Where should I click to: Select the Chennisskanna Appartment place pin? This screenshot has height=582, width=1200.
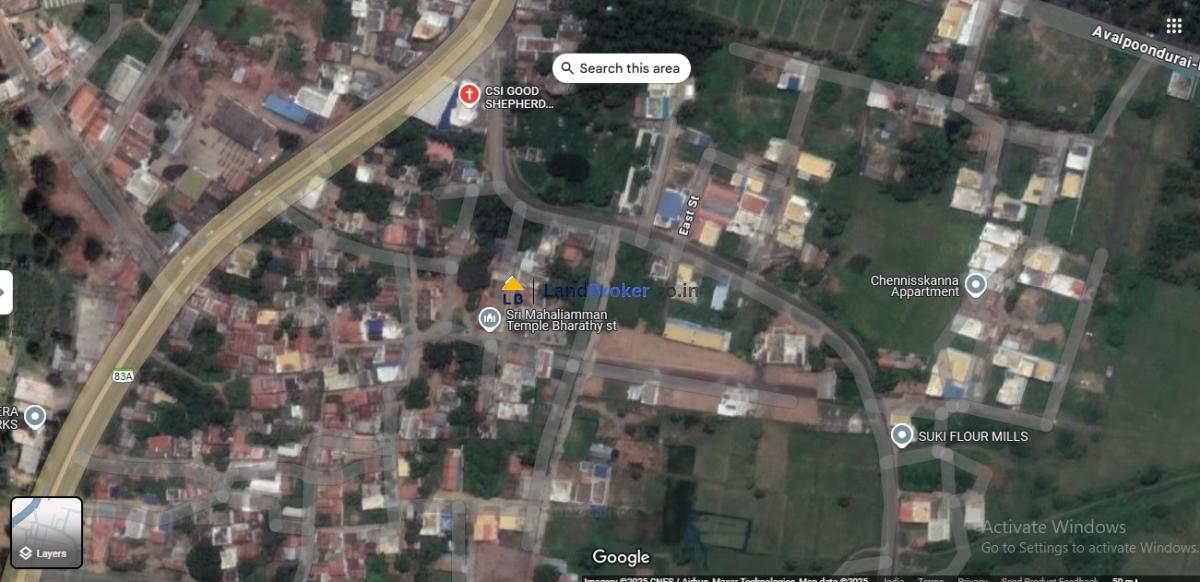[976, 285]
